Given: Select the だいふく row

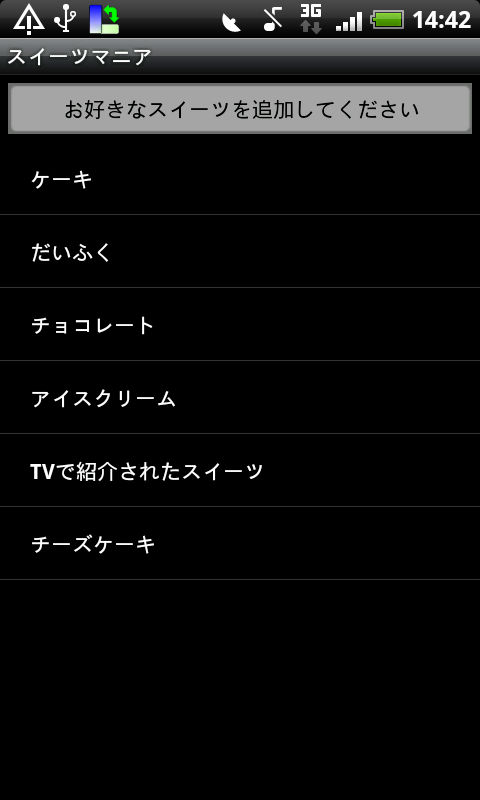Looking at the screenshot, I should [x=240, y=252].
